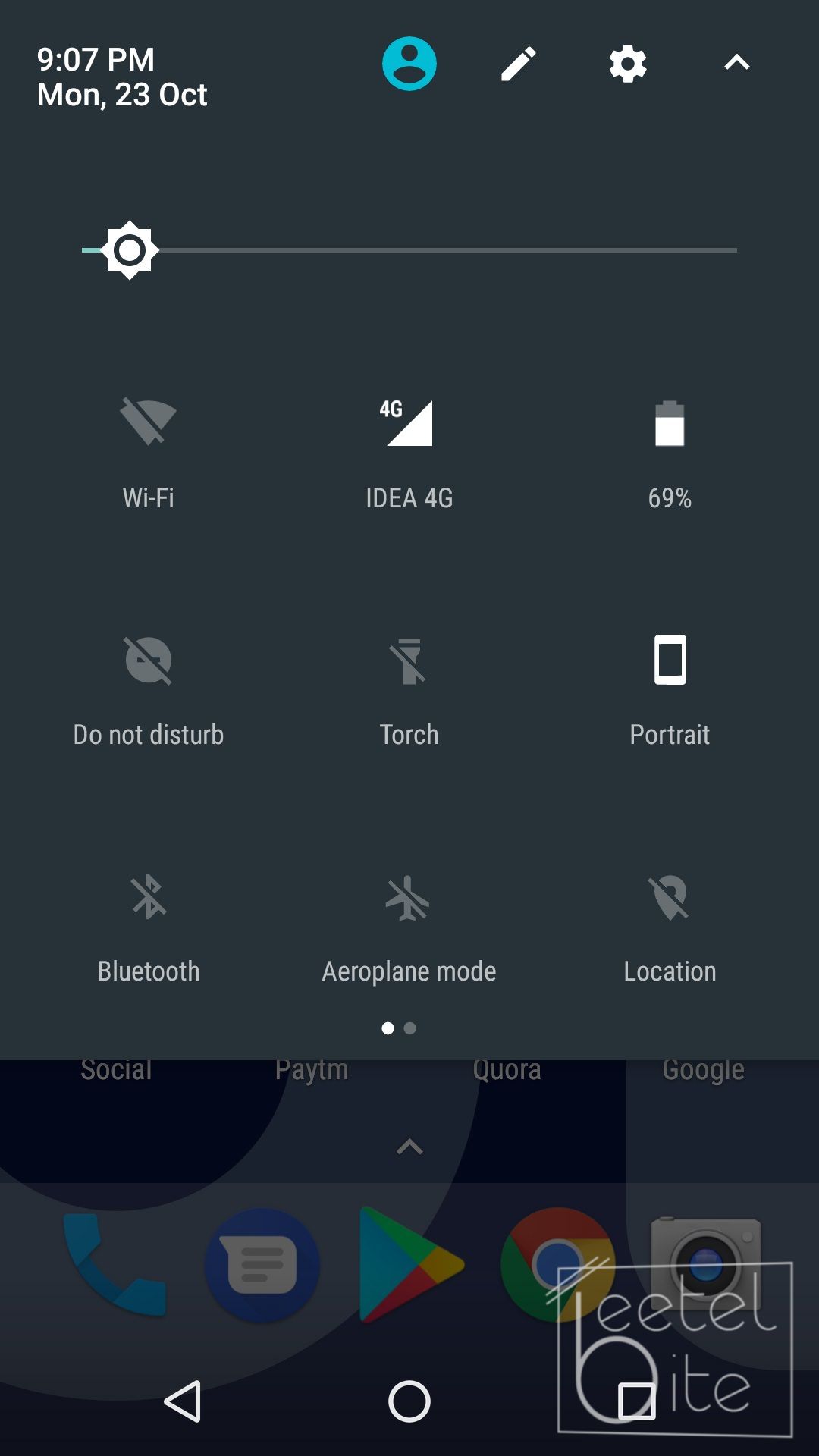This screenshot has height=1456, width=819.
Task: Go to the home screen
Action: pyautogui.click(x=409, y=1401)
